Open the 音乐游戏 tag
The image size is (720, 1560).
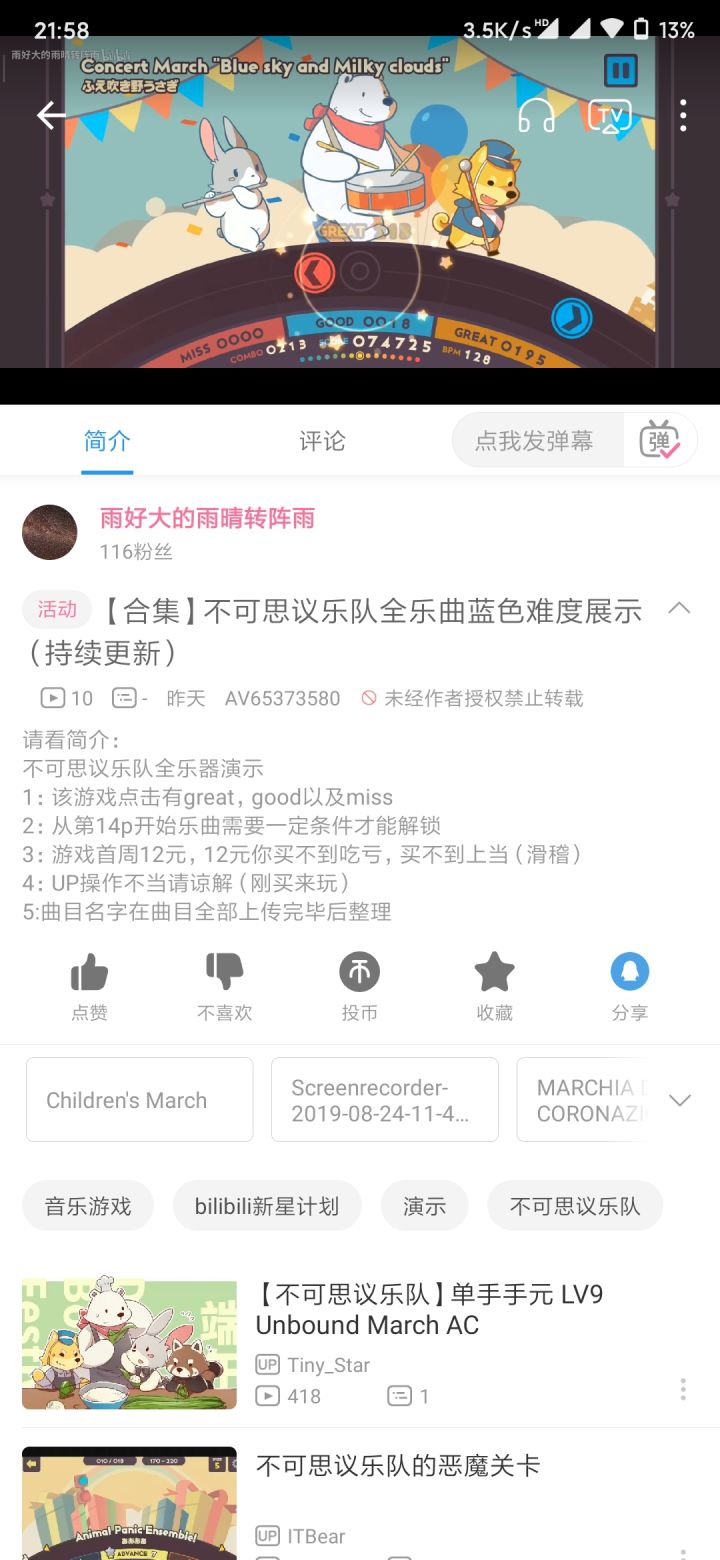(88, 1206)
